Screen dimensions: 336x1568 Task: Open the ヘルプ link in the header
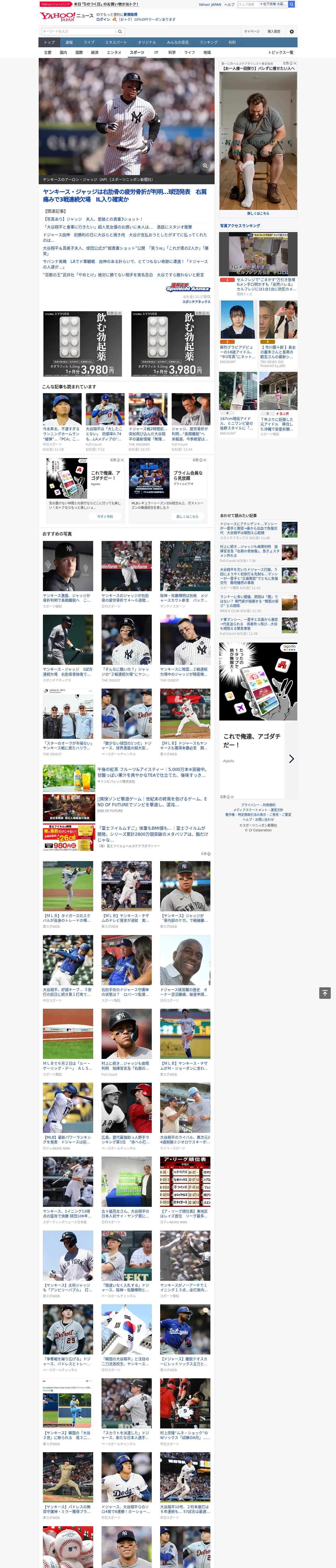click(229, 4)
